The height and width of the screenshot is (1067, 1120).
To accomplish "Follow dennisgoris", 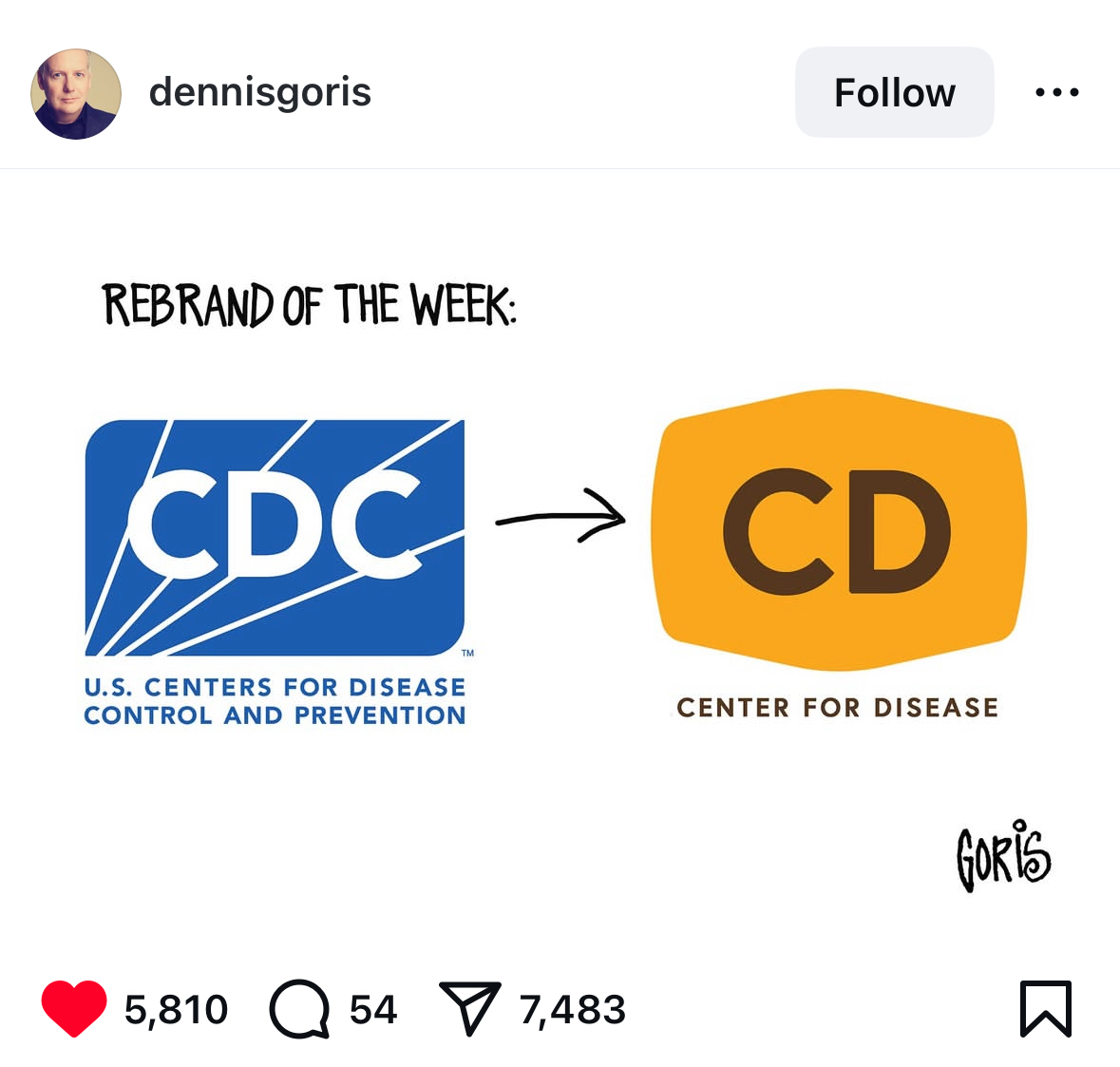I will tap(894, 92).
